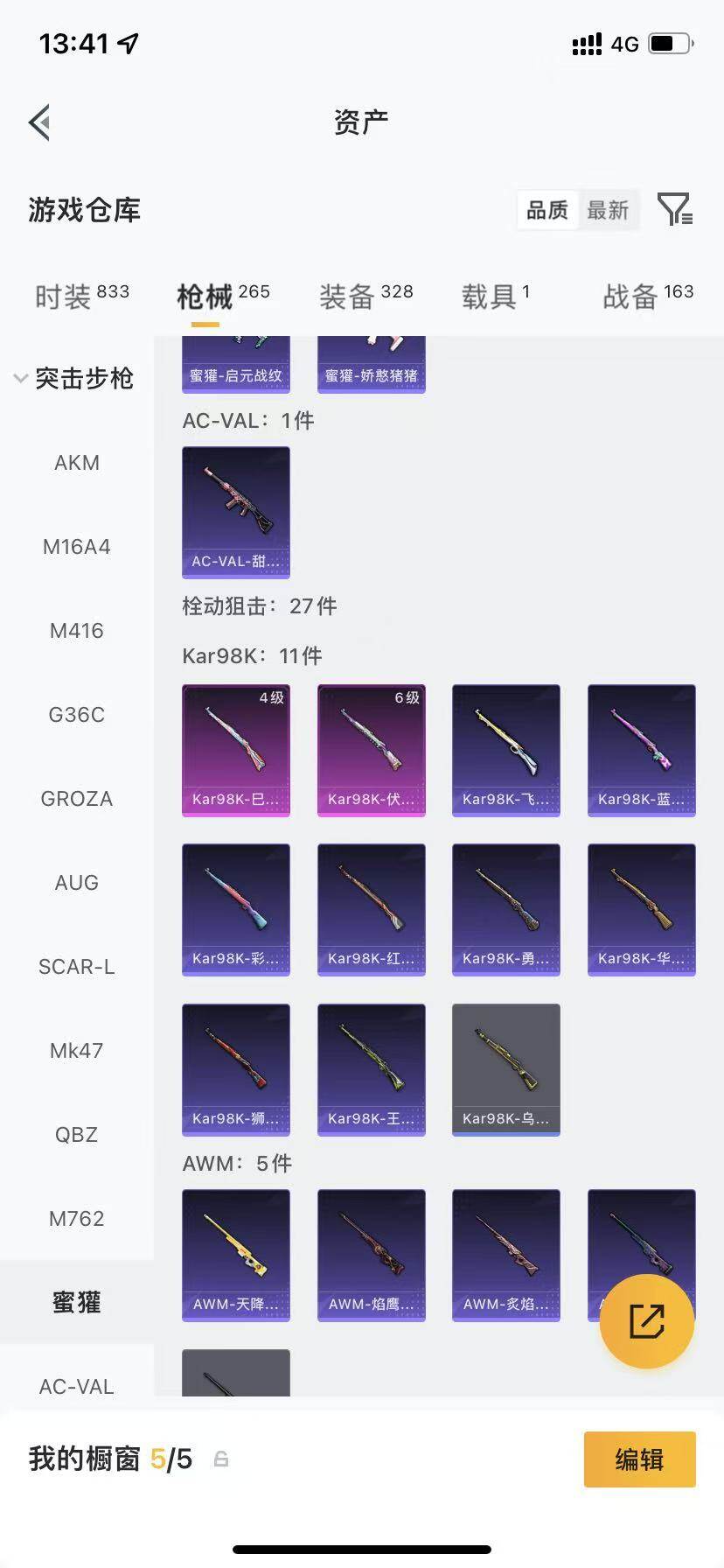The image size is (724, 1568).
Task: Switch to the 装备 tab
Action: point(365,297)
